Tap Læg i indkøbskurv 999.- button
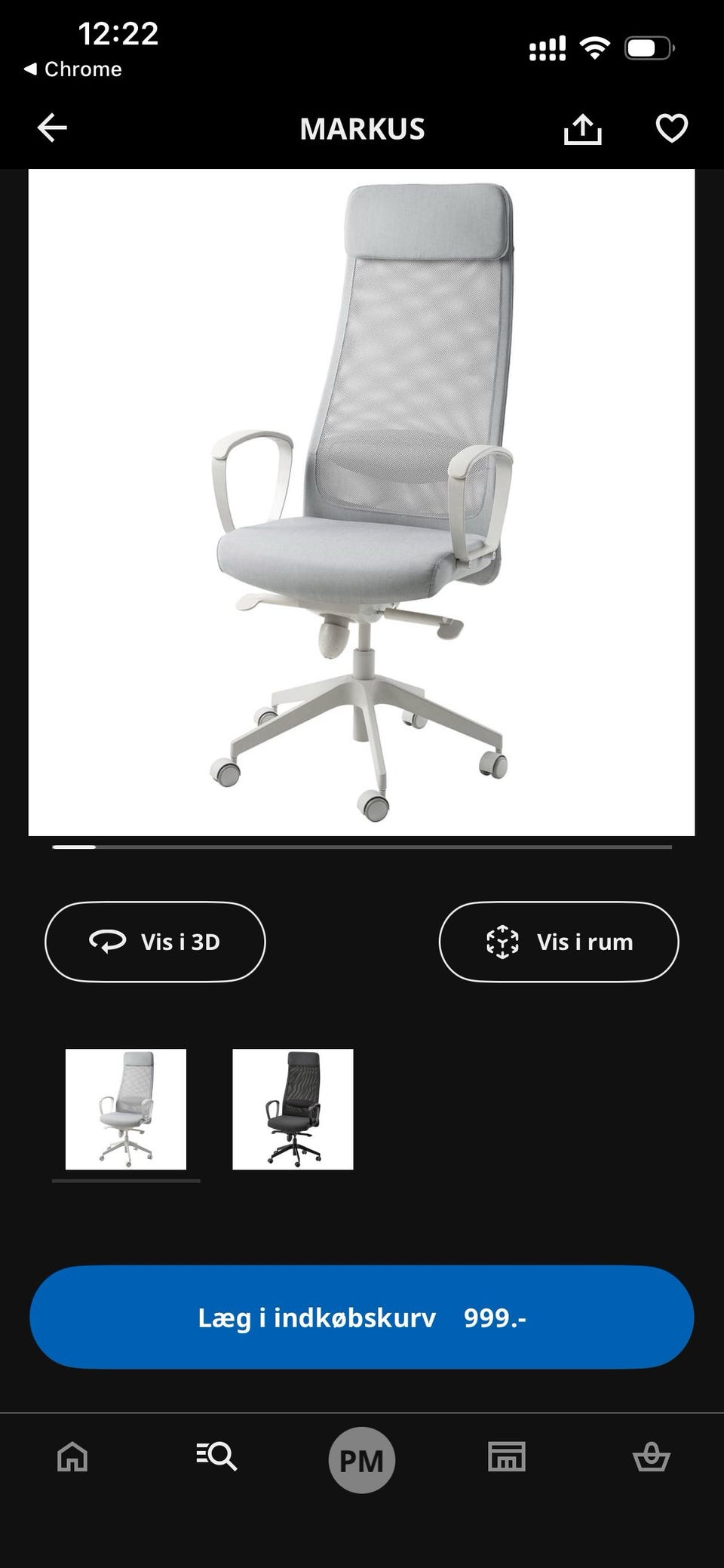Image resolution: width=724 pixels, height=1568 pixels. click(x=362, y=1317)
